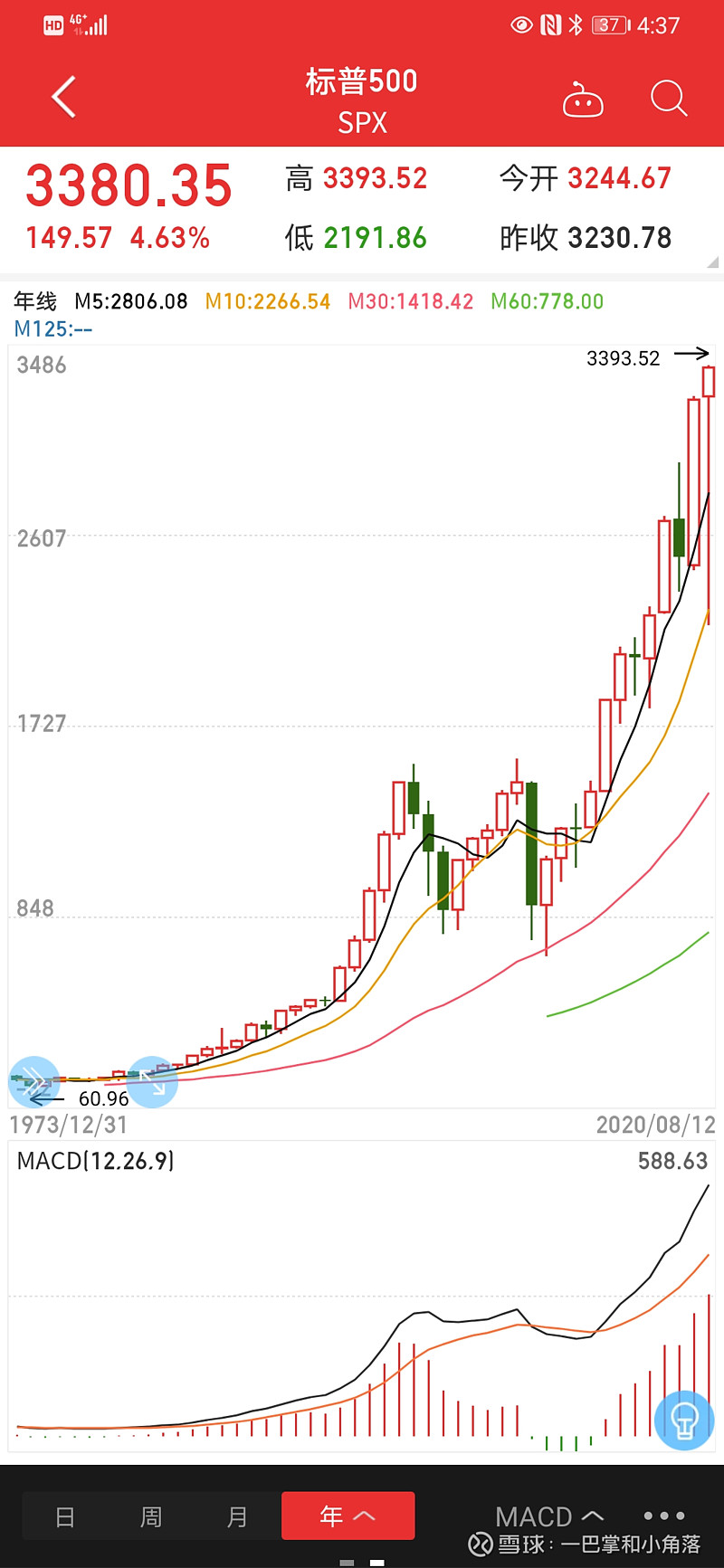Open the three-dot more options icon

[662, 1516]
